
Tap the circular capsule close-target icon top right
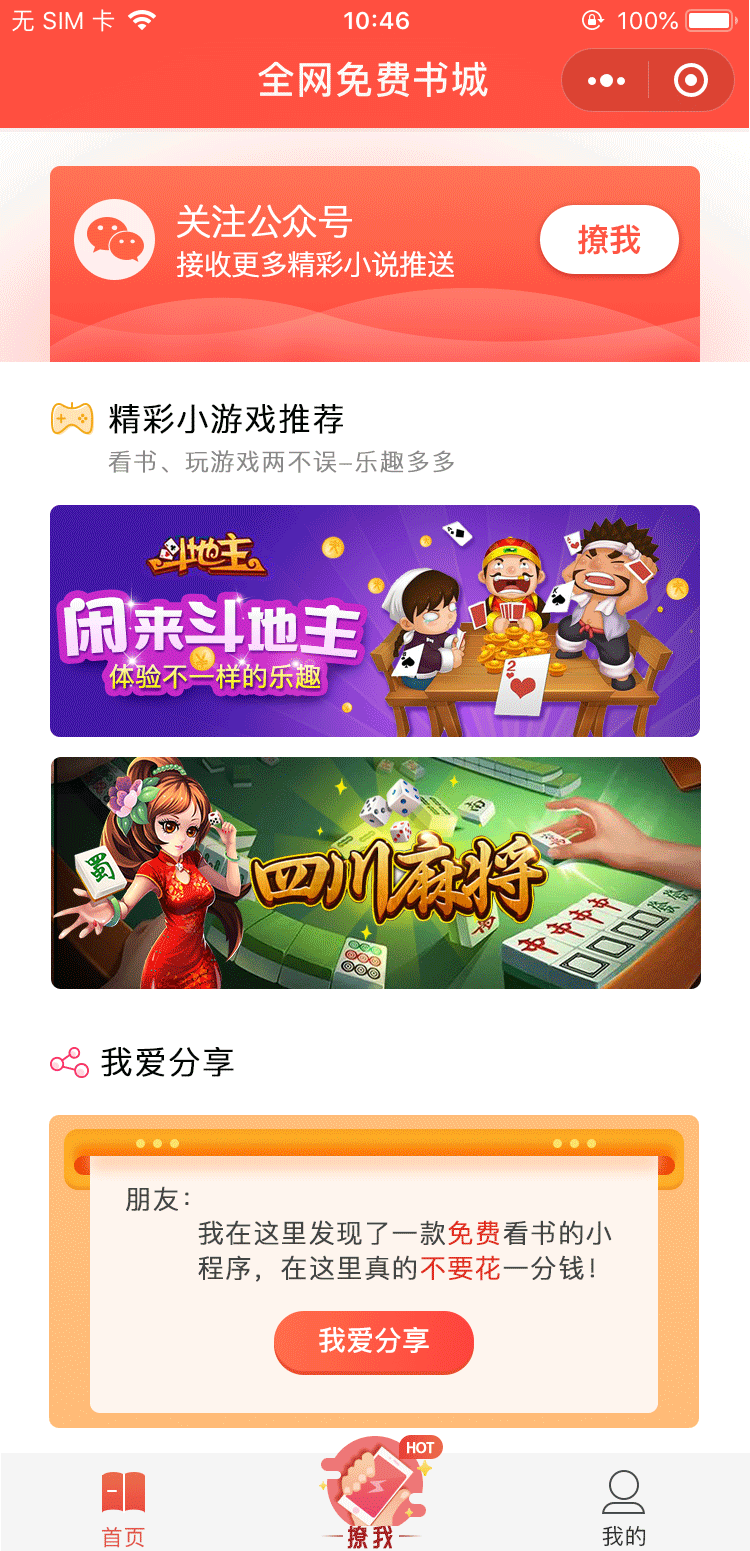click(x=691, y=80)
